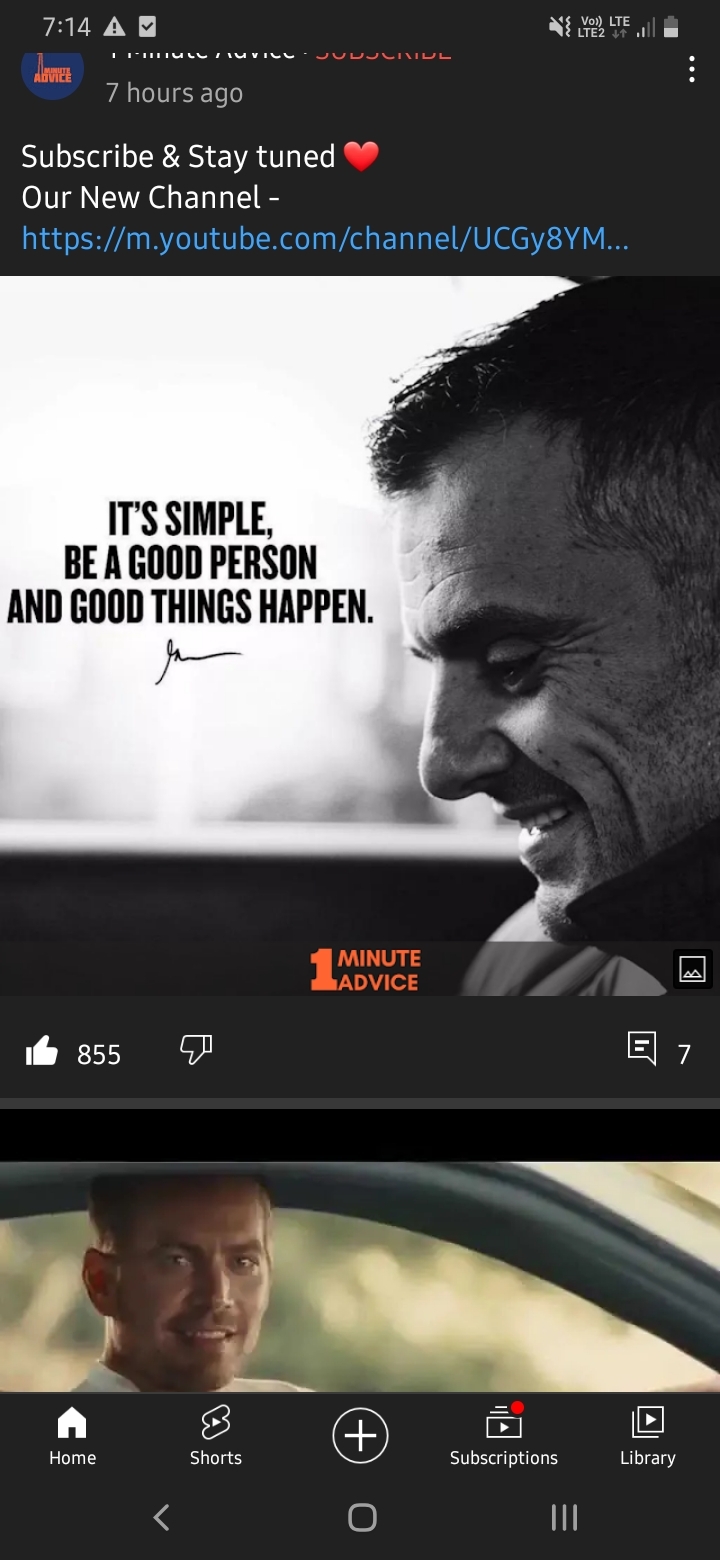Open the post's three-dot overflow menu
Viewport: 720px width, 1560px height.
pyautogui.click(x=691, y=70)
